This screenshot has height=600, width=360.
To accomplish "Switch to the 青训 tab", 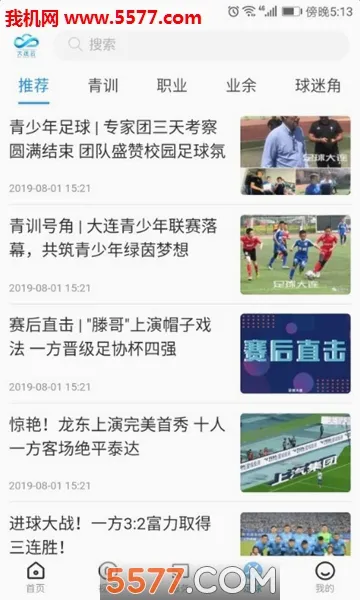I will pos(103,85).
